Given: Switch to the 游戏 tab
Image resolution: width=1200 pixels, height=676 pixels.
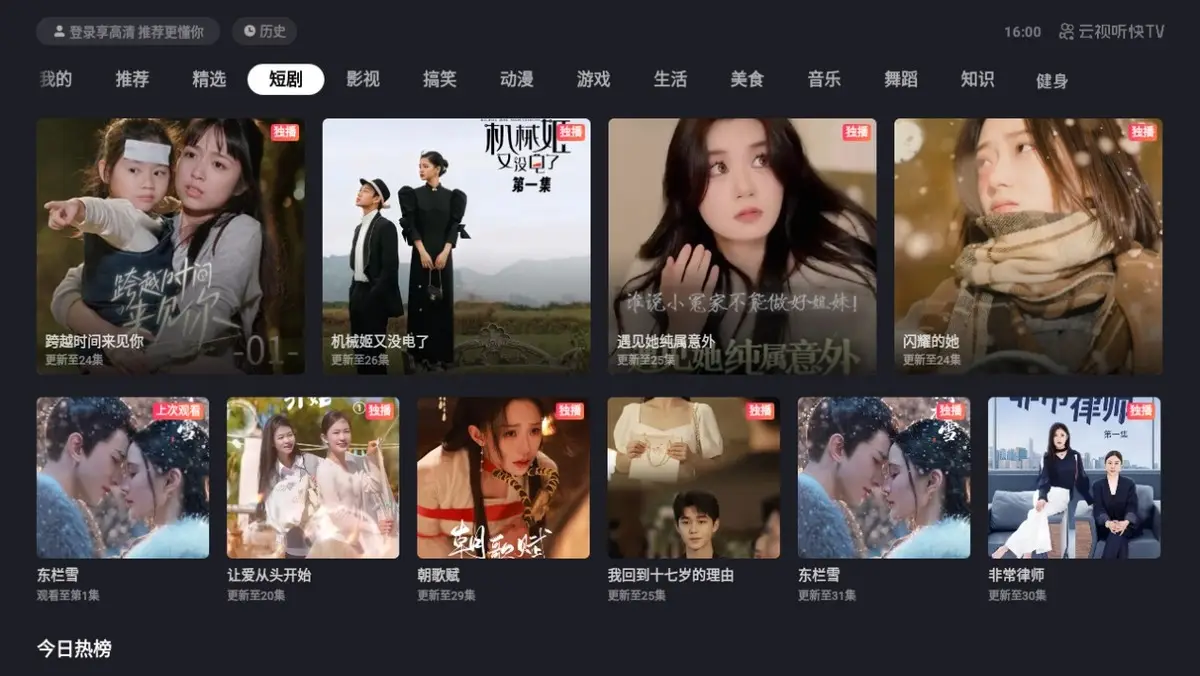Looking at the screenshot, I should 594,80.
